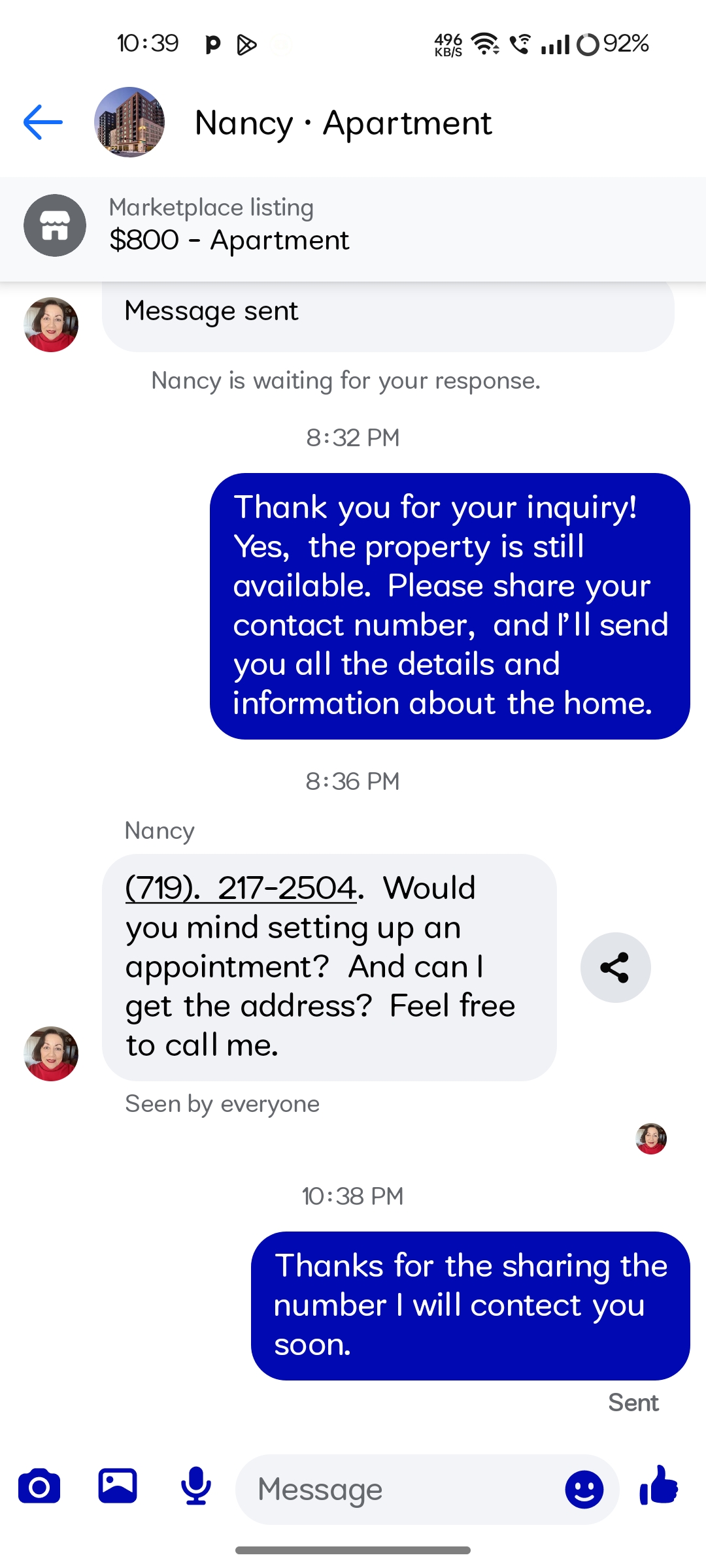
Task: Share Nancy's message with the share icon
Action: pyautogui.click(x=615, y=968)
